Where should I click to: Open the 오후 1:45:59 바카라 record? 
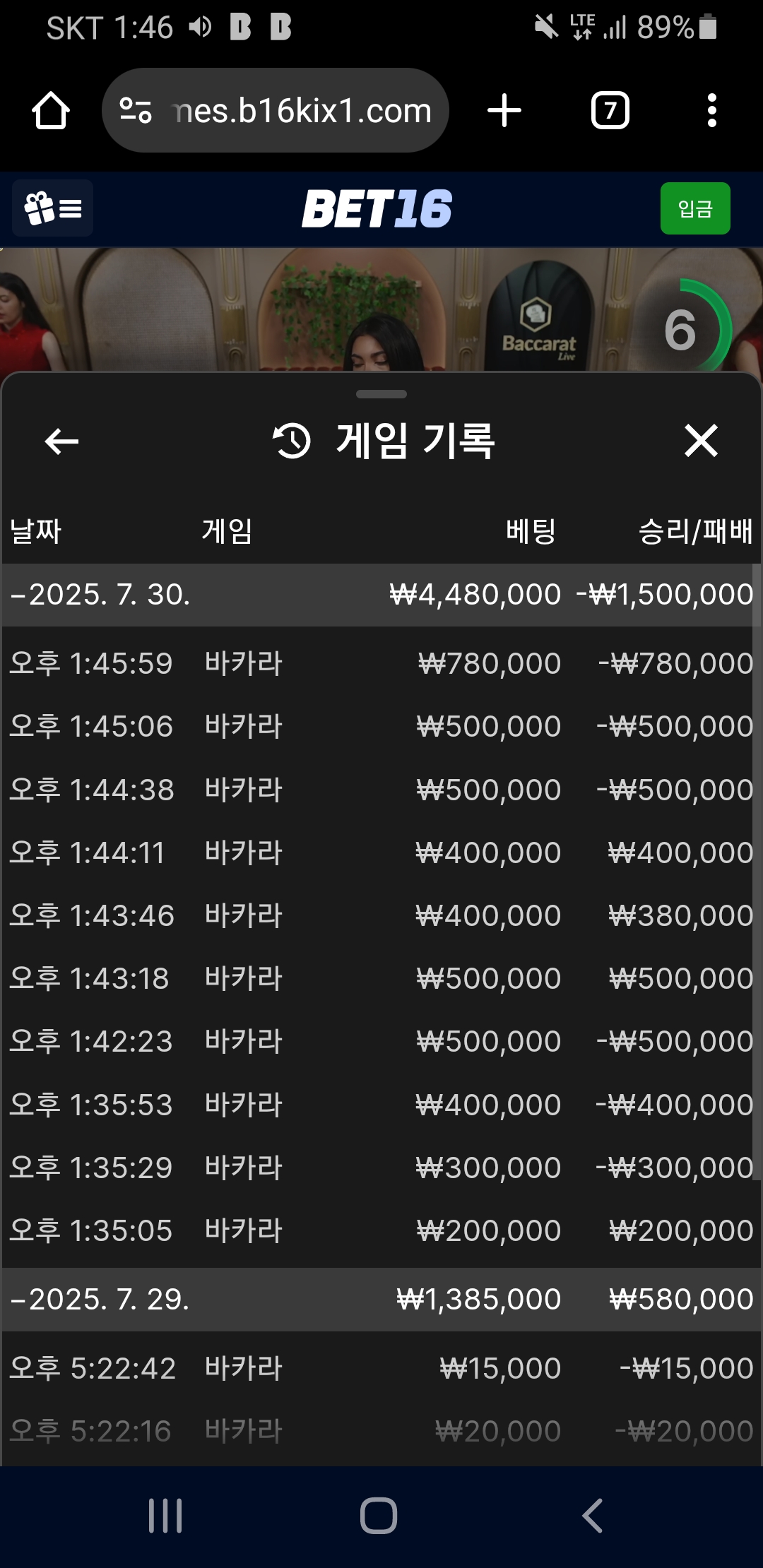point(381,663)
